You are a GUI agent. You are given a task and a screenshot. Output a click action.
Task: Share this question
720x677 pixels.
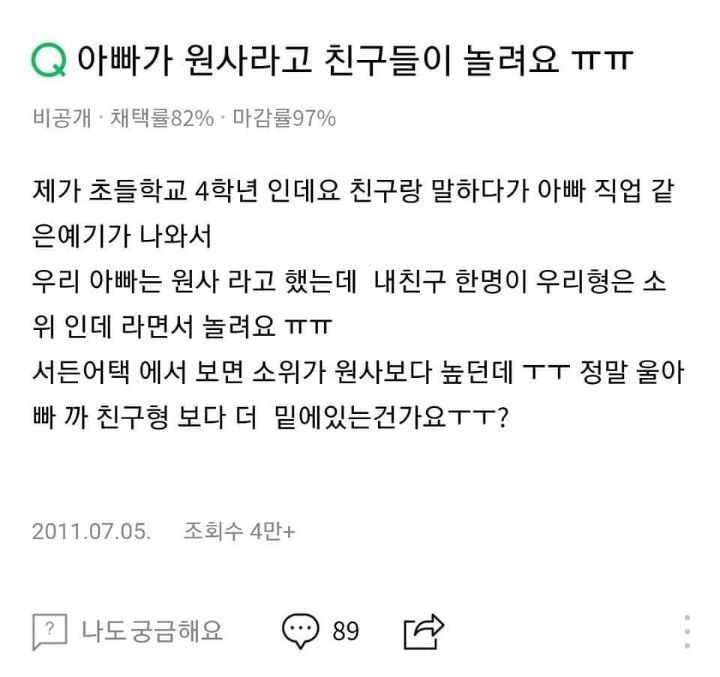(x=423, y=631)
